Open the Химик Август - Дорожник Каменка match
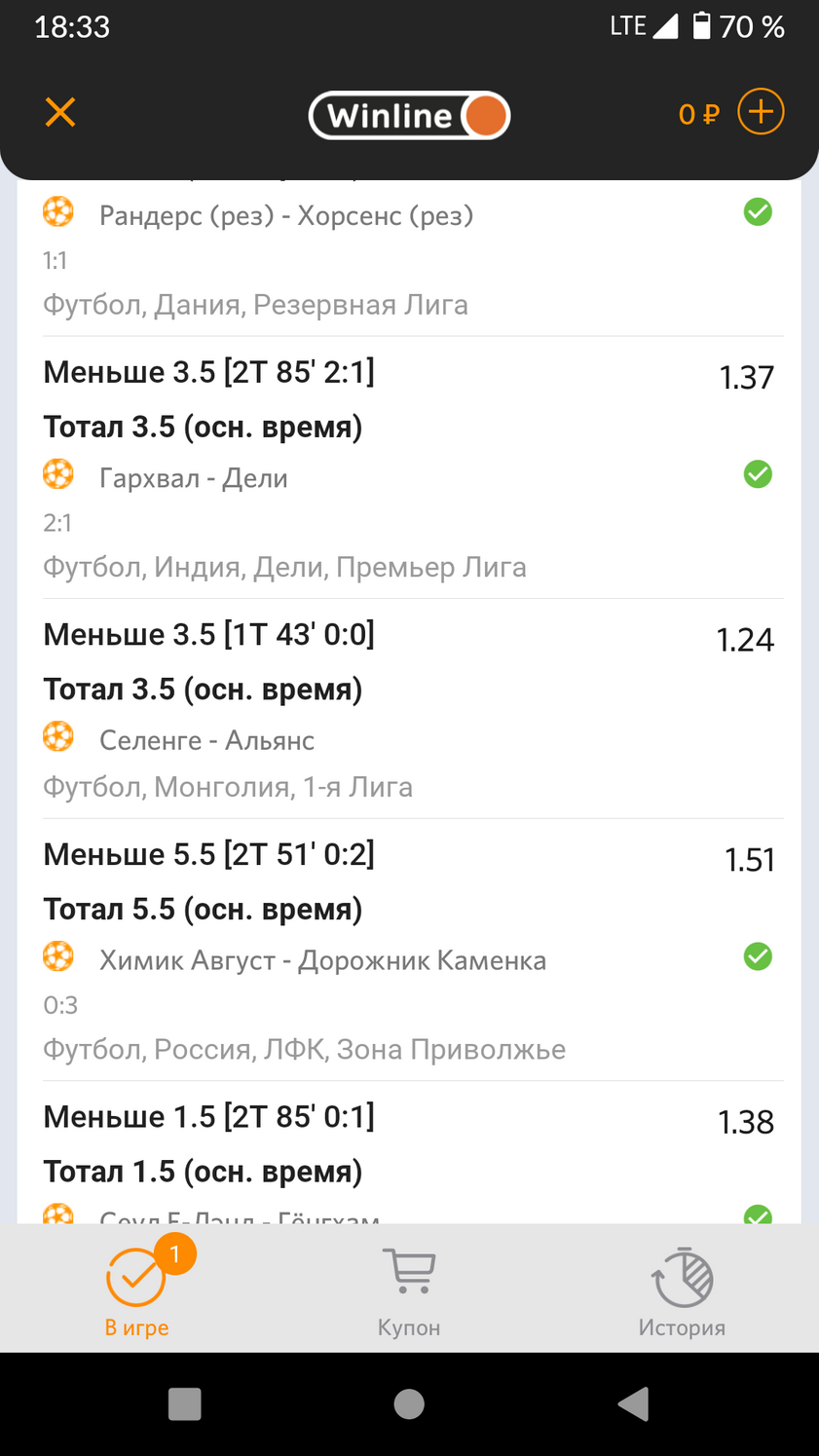Screen dimensions: 819x1456 click(322, 960)
